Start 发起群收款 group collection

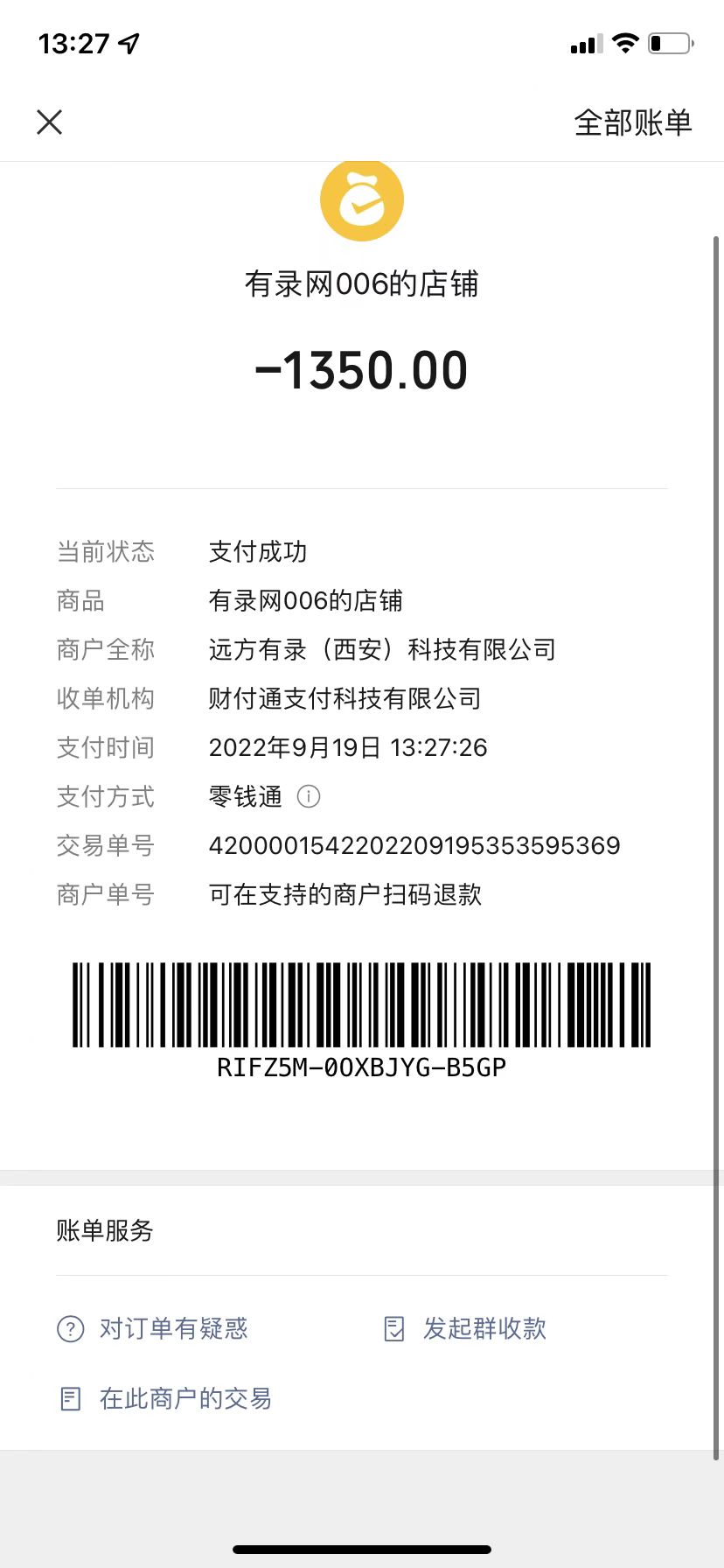pos(465,1328)
